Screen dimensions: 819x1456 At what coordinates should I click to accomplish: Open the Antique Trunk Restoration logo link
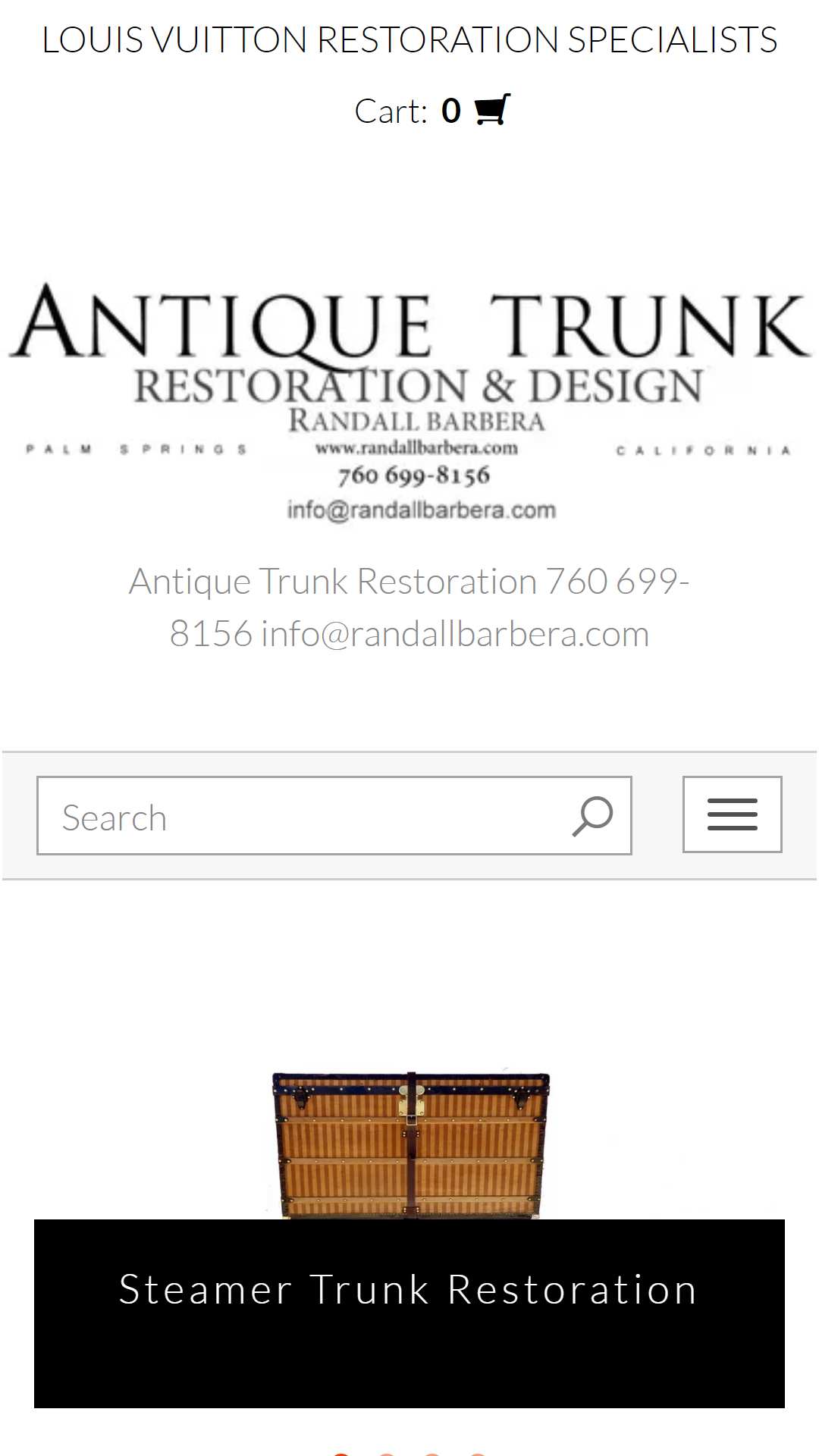click(409, 400)
